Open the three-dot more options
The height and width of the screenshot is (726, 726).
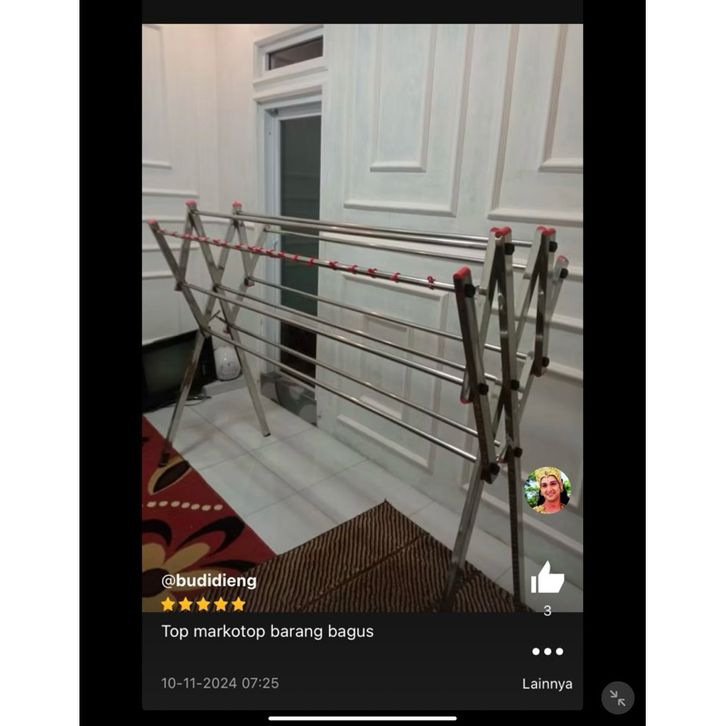547,651
